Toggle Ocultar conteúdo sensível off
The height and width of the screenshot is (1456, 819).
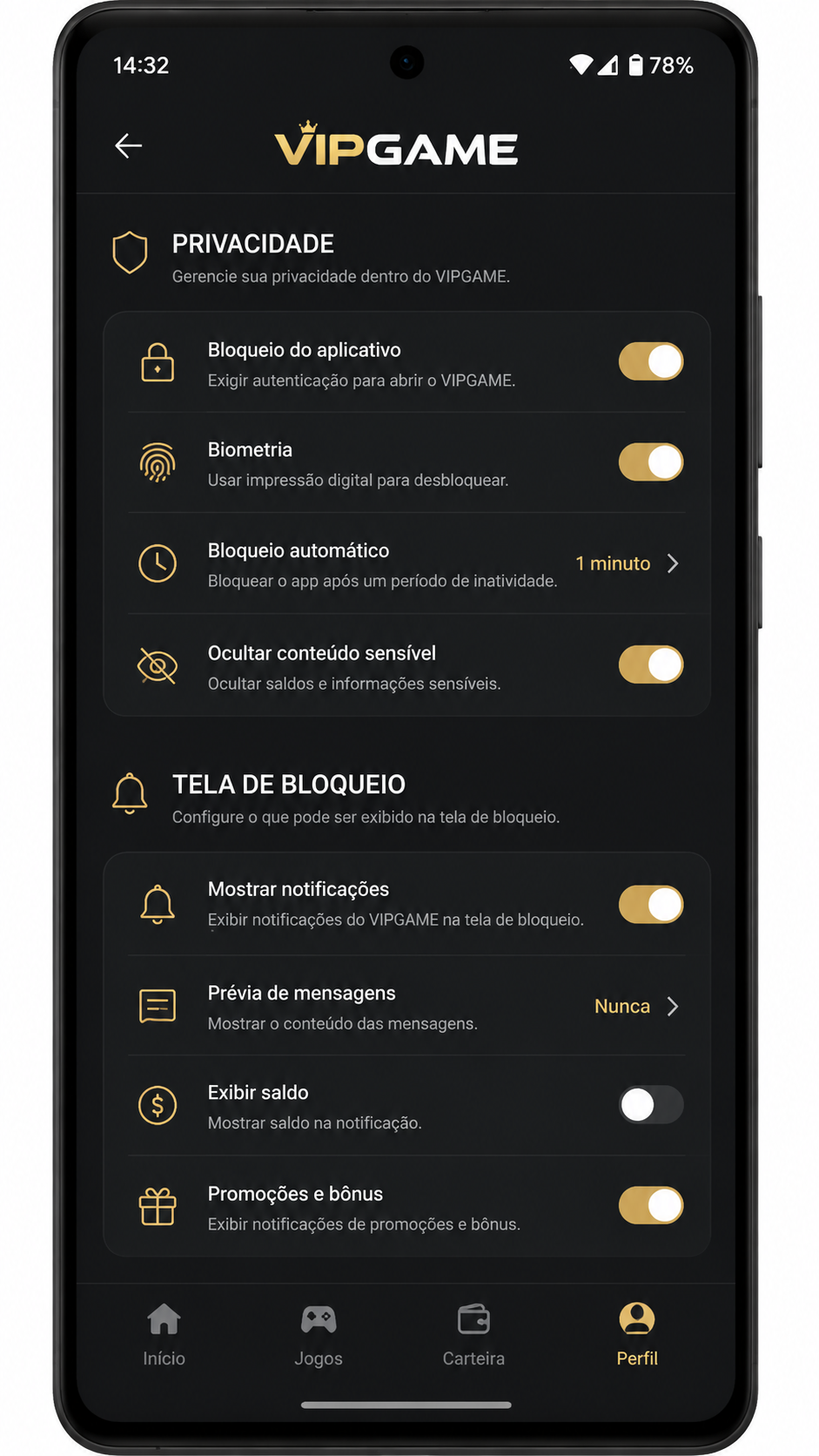(x=651, y=664)
